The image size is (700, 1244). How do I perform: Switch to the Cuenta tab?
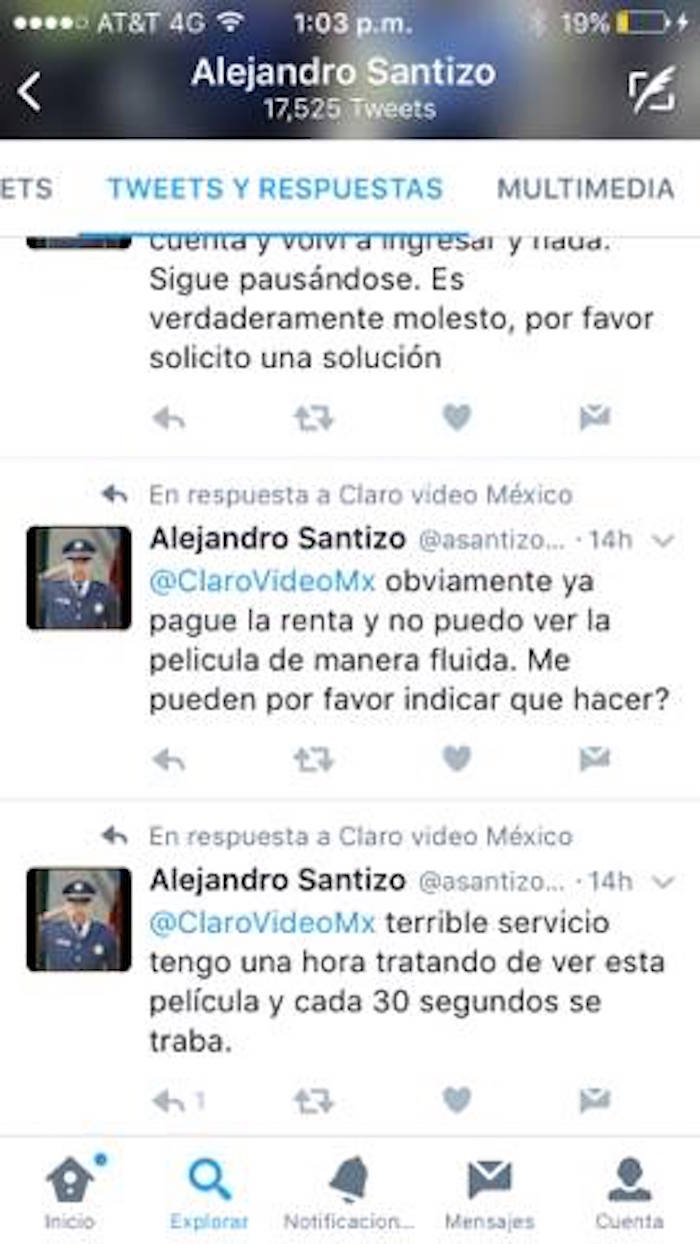[629, 1192]
